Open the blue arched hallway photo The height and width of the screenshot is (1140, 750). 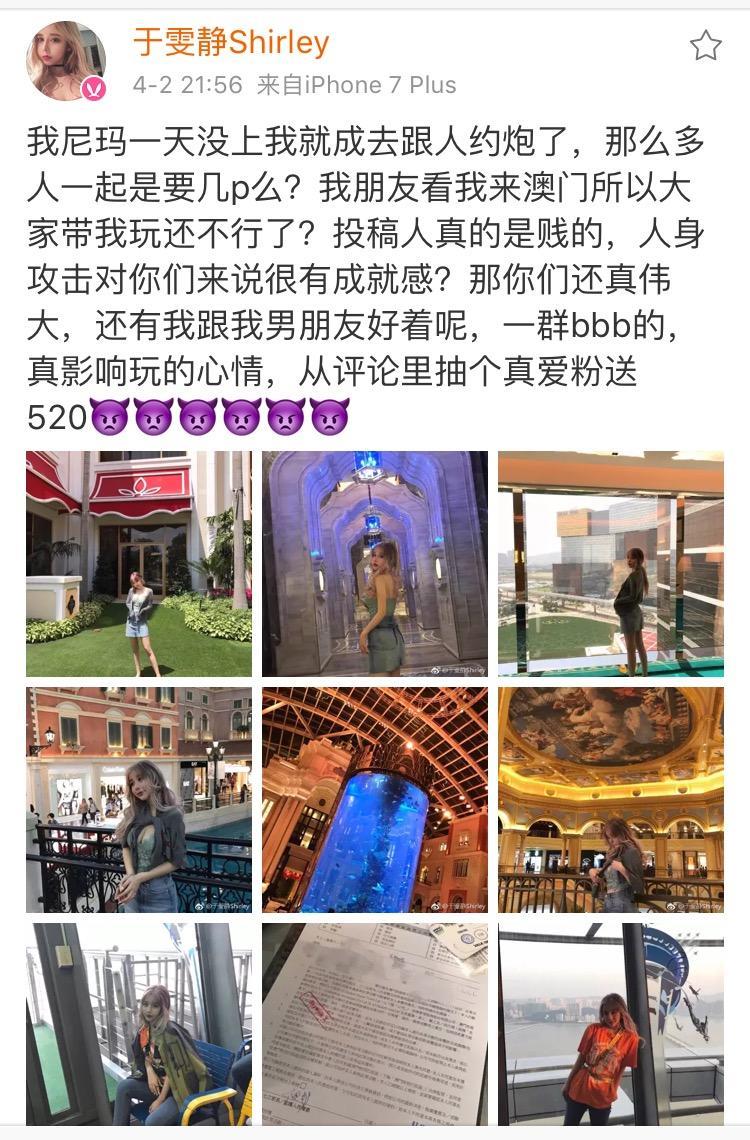(x=375, y=564)
